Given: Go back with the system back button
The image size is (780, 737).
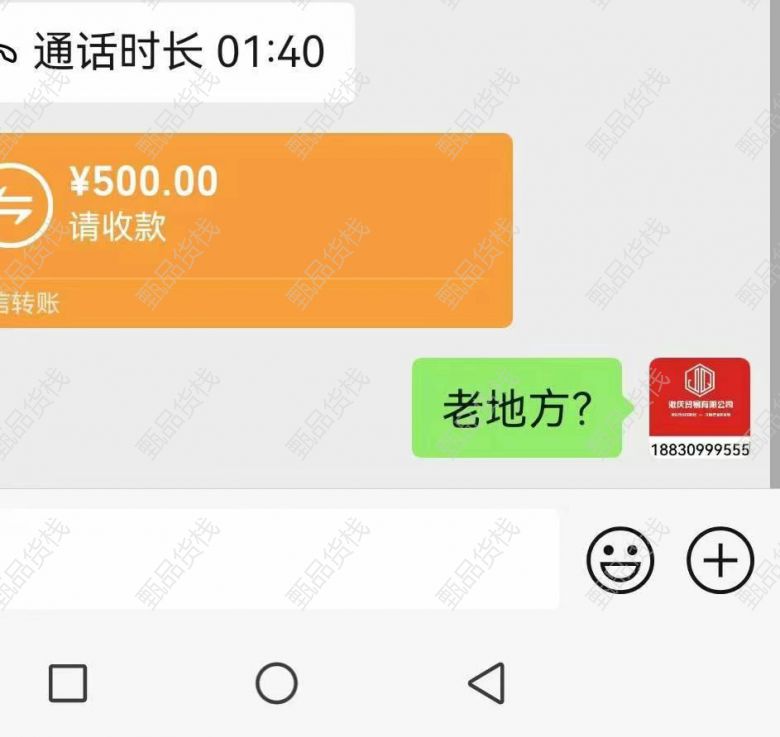Looking at the screenshot, I should 487,684.
